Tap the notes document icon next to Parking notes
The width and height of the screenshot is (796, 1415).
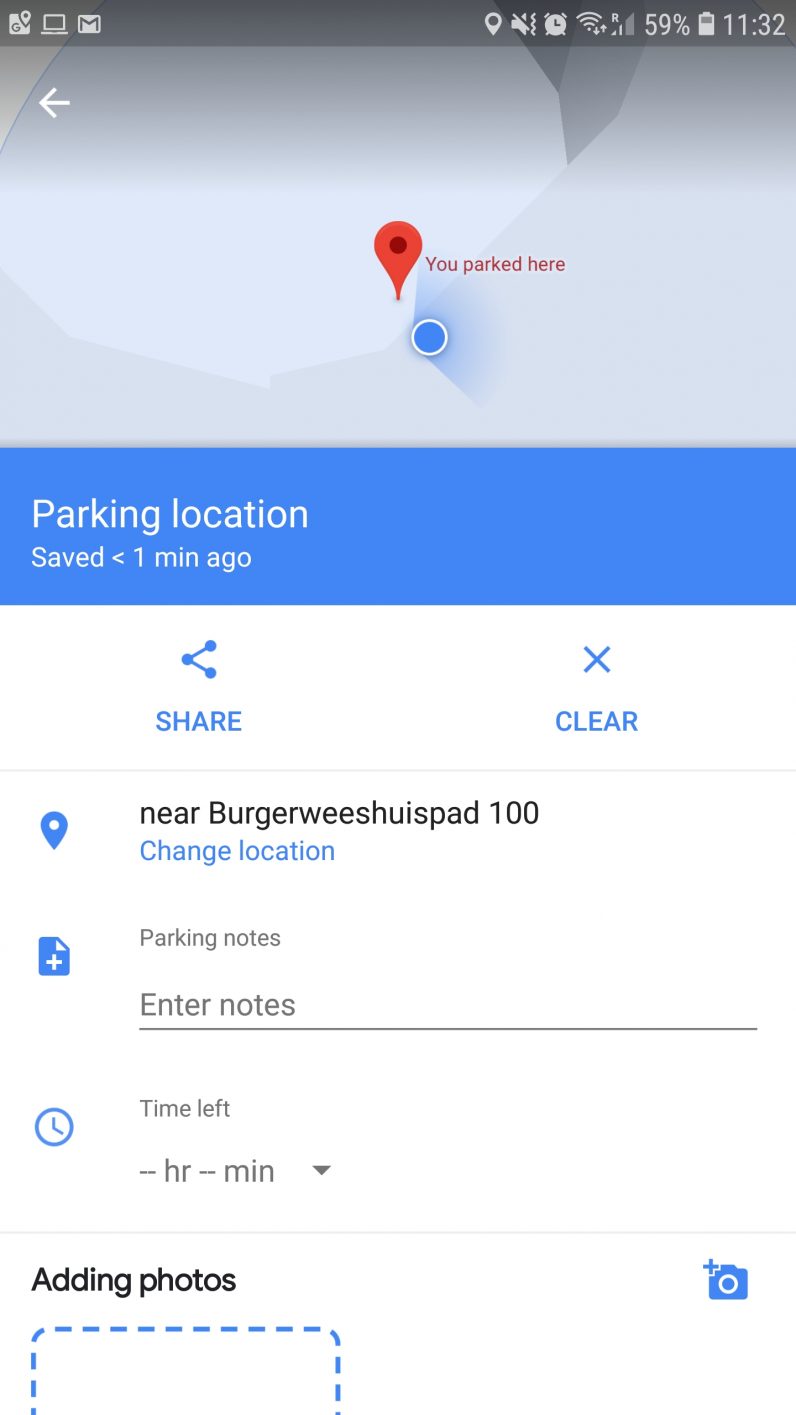point(54,955)
